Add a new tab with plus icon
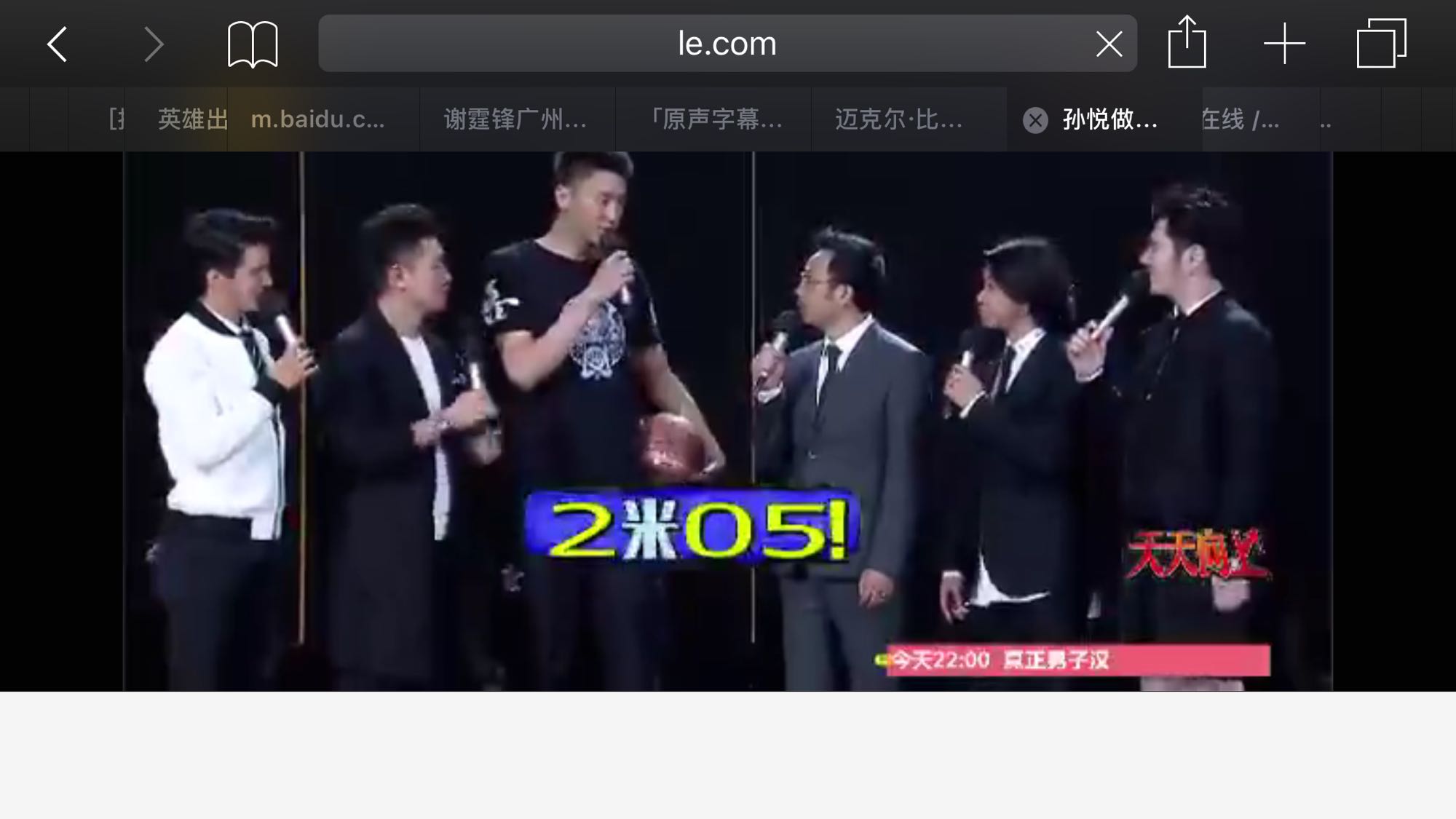This screenshot has width=1456, height=819. pos(1284,44)
